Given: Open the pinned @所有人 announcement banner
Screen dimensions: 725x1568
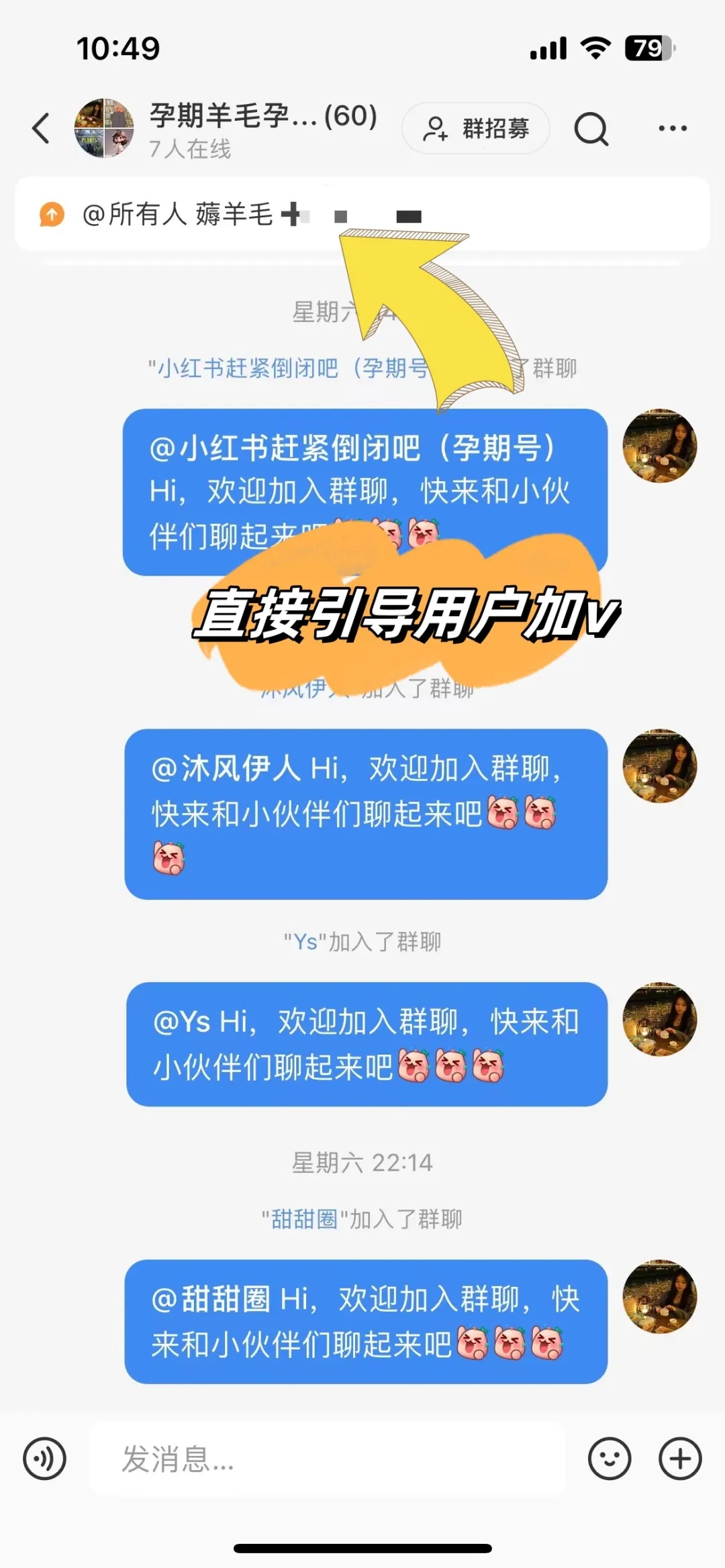Looking at the screenshot, I should pos(362,215).
